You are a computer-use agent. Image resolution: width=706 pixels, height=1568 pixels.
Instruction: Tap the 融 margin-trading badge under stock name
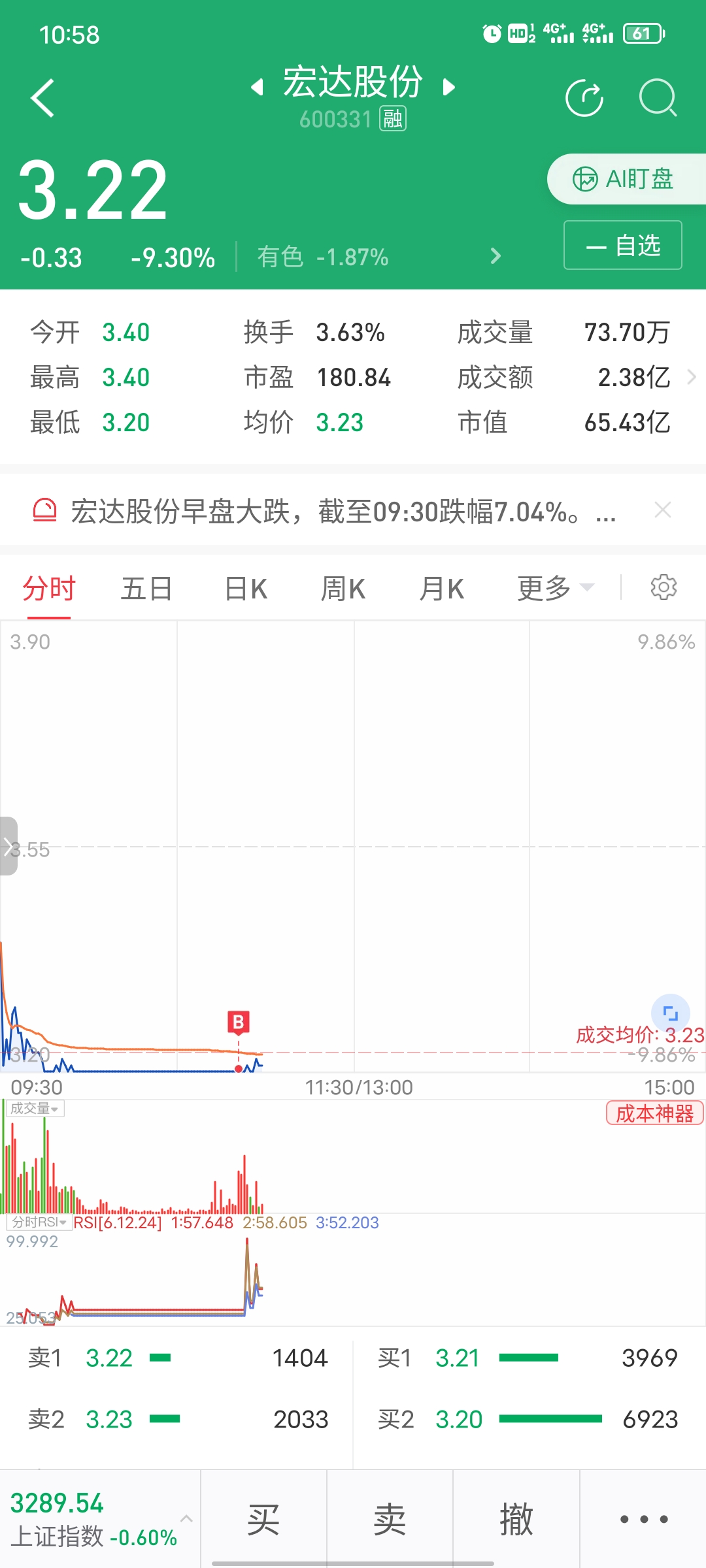(x=393, y=118)
